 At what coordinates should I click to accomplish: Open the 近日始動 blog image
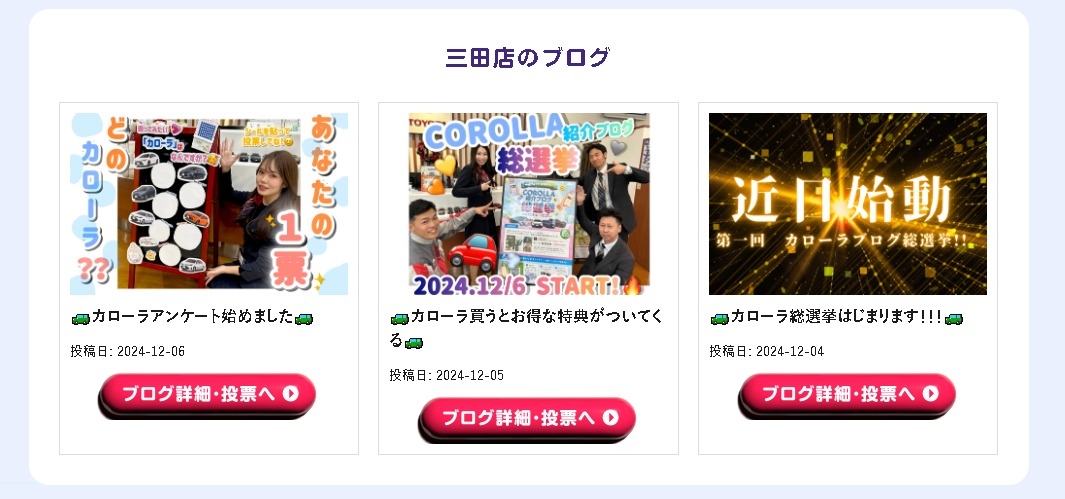847,204
